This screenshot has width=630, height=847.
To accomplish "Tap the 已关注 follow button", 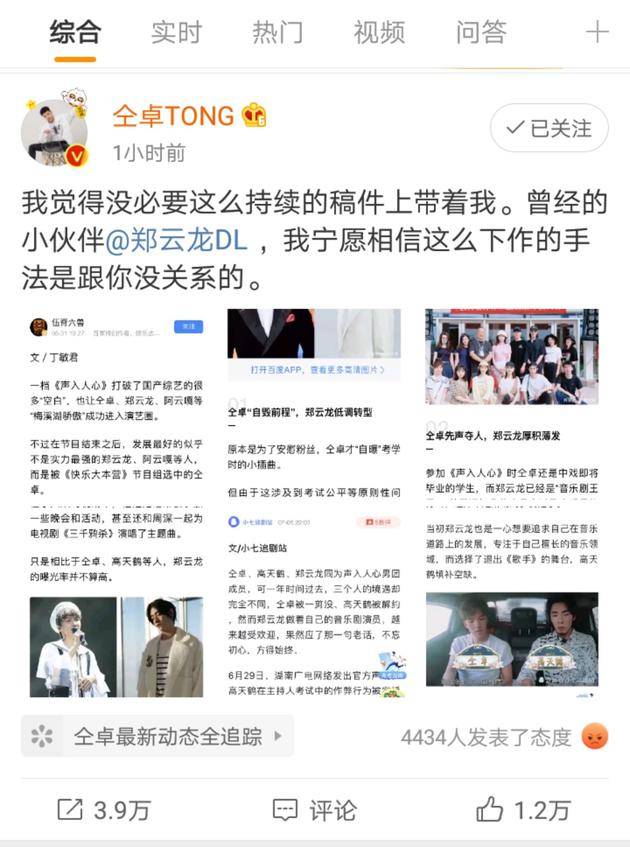I will pos(548,129).
